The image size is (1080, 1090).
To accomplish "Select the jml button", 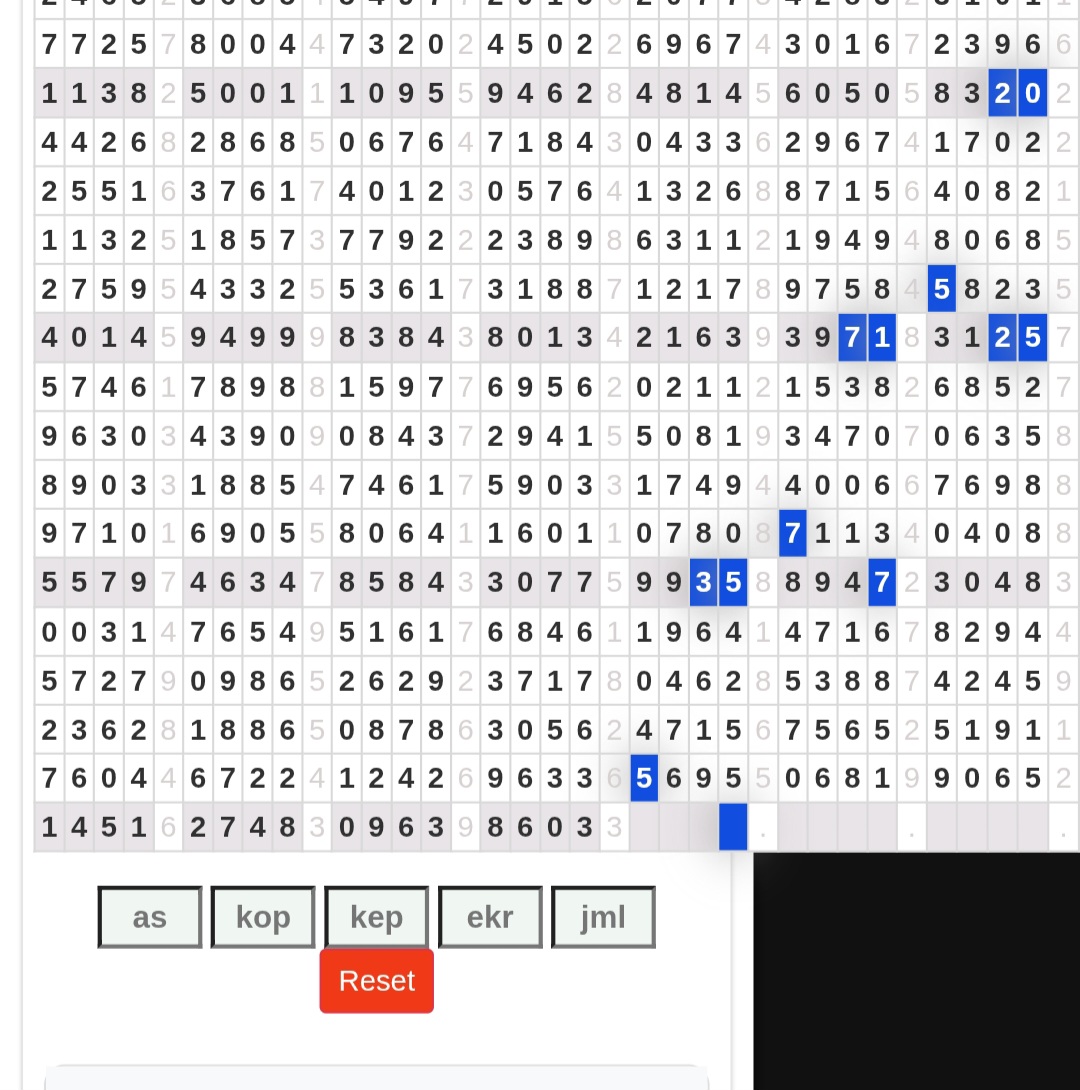I will tap(603, 917).
